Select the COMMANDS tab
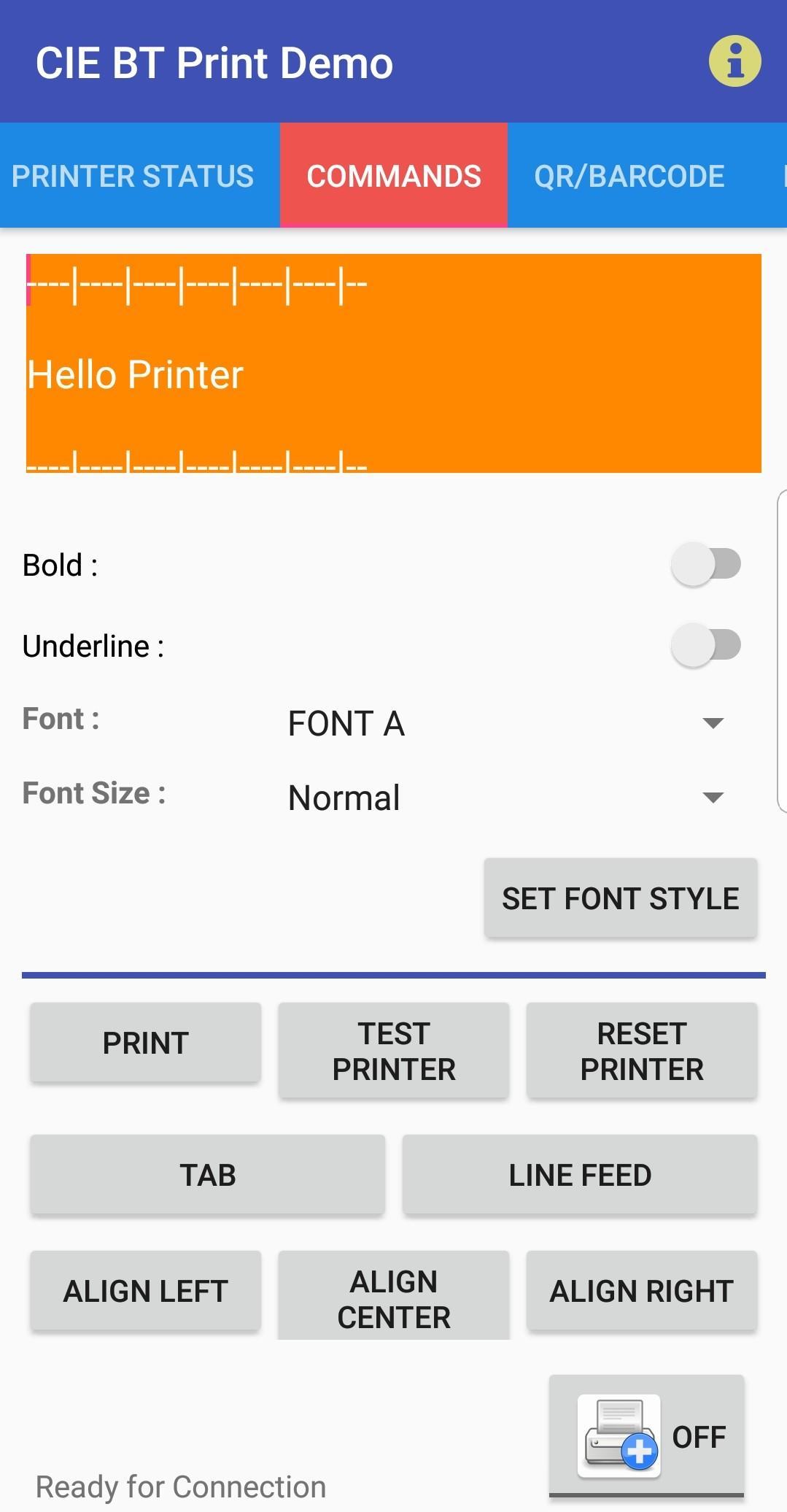787x1512 pixels. 394,176
